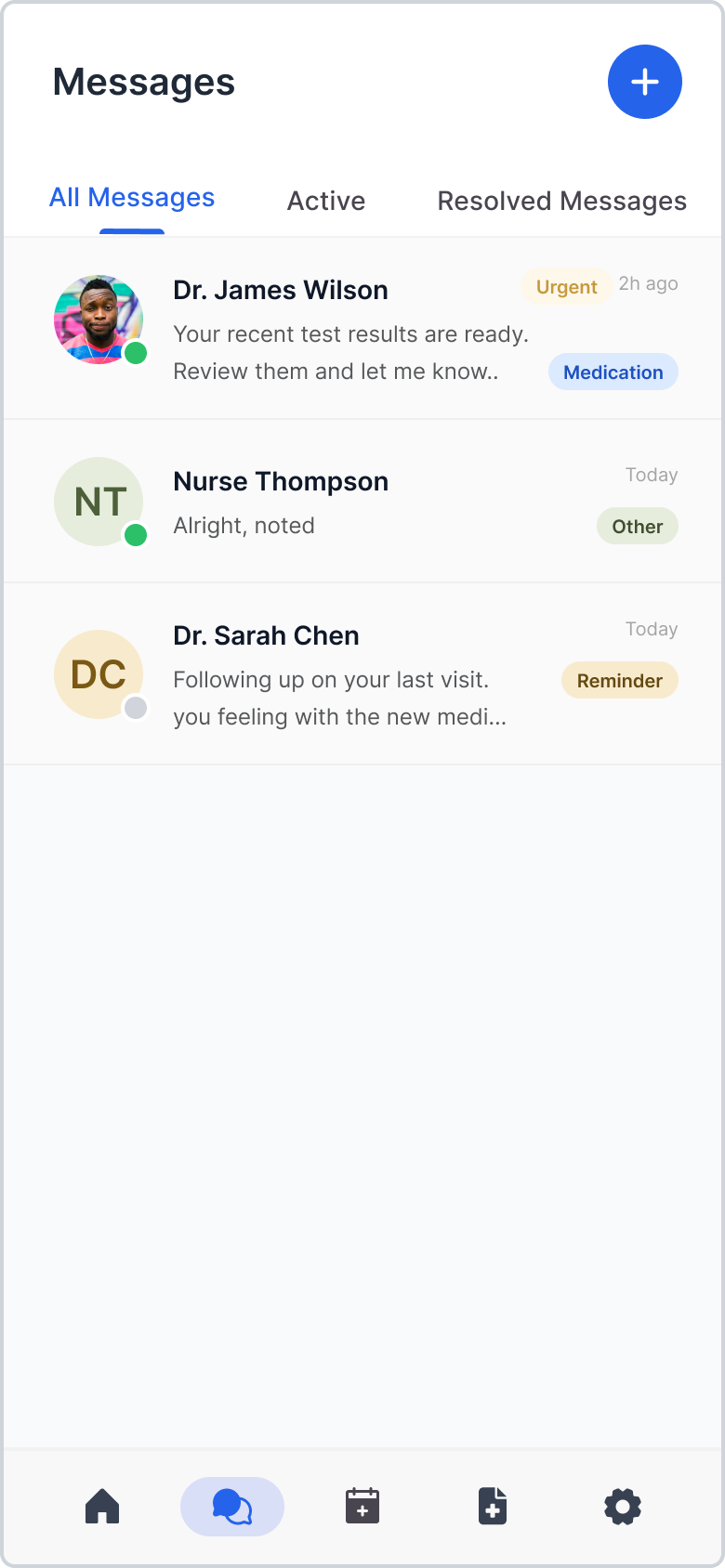The width and height of the screenshot is (725, 1568).
Task: Select Dr. James Wilson's profile photo
Action: point(99,320)
